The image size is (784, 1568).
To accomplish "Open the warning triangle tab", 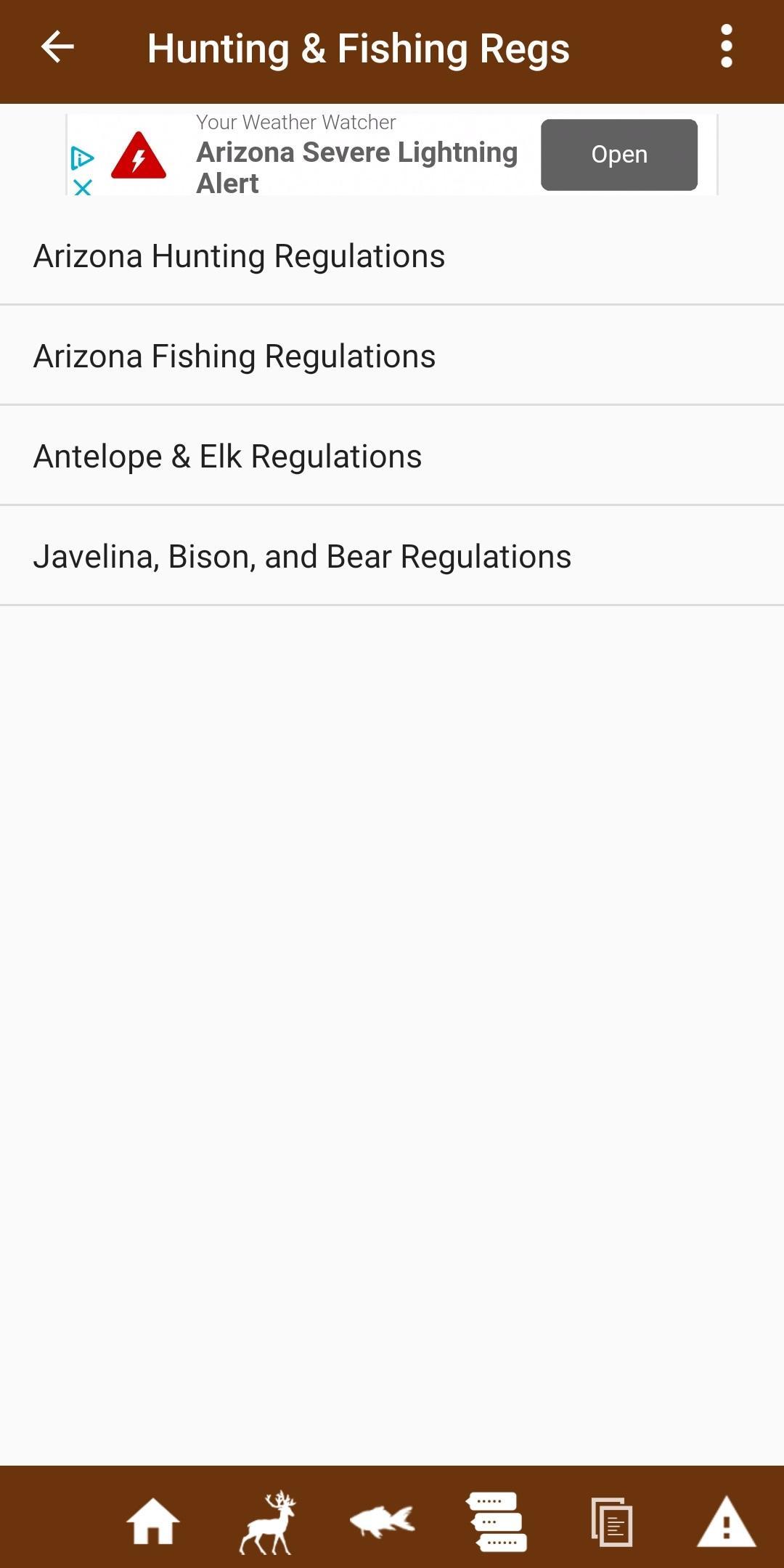I will [x=726, y=1522].
